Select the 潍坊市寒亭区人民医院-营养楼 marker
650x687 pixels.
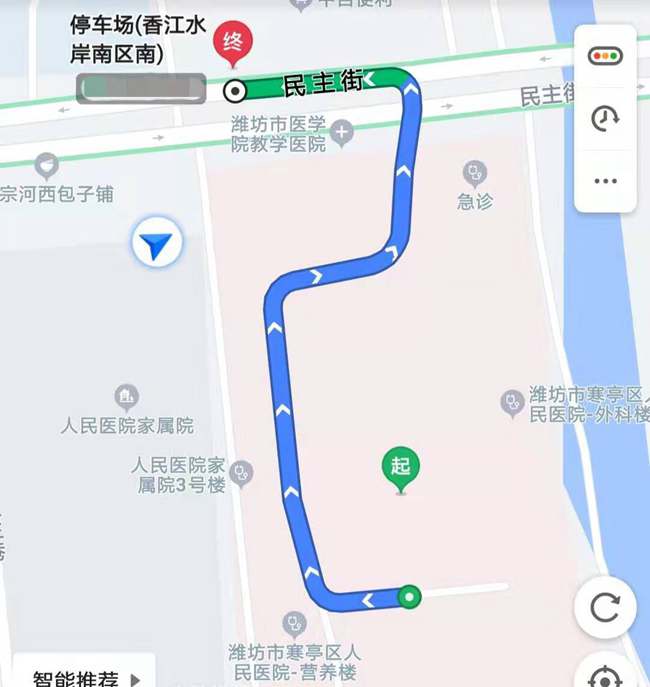coord(293,624)
